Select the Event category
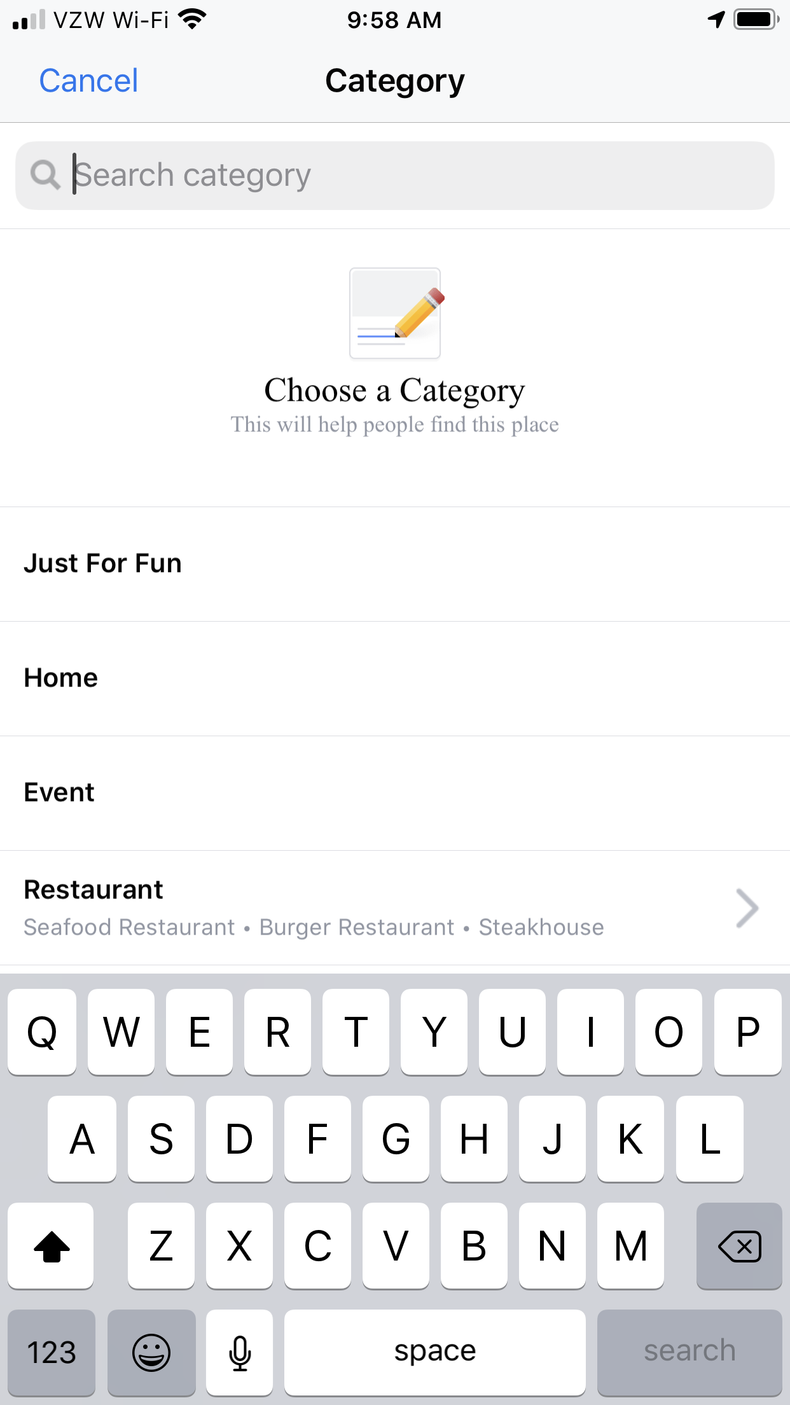Viewport: 790px width, 1405px height. 59,792
